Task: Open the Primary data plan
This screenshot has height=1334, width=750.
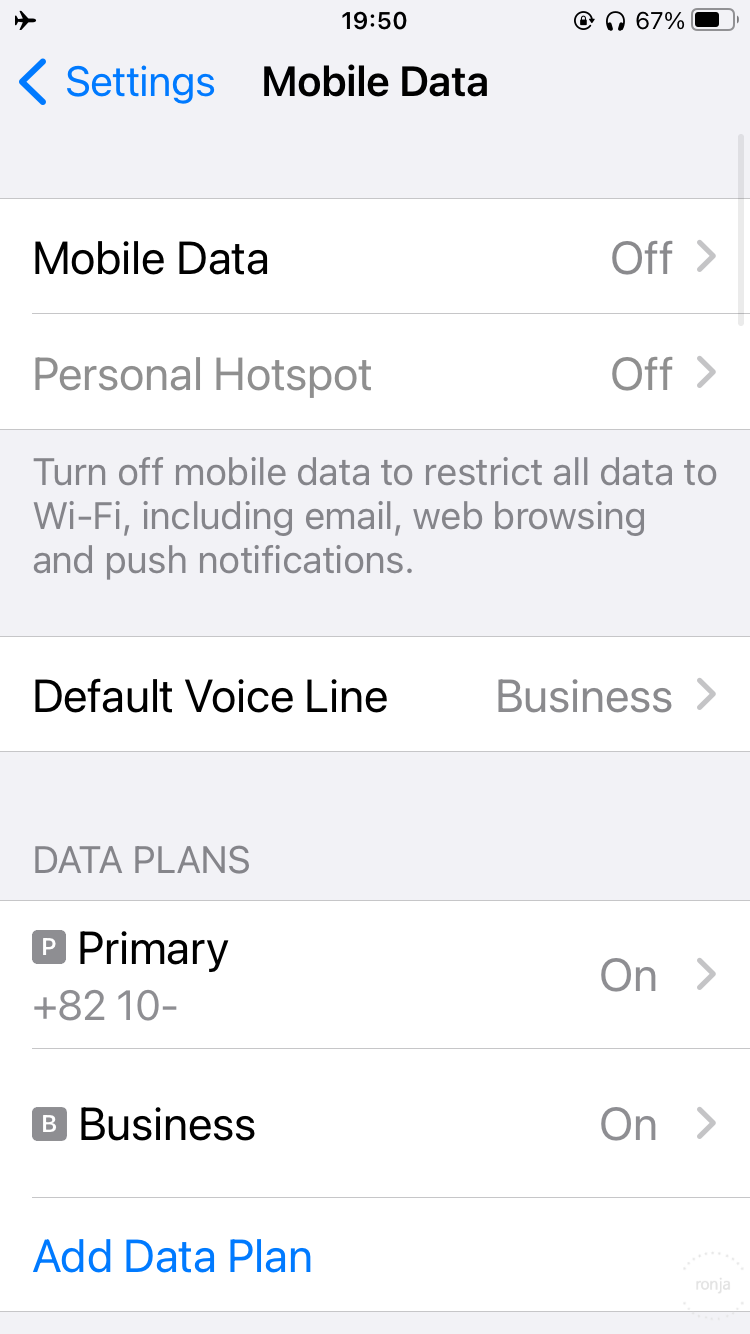Action: coord(375,975)
